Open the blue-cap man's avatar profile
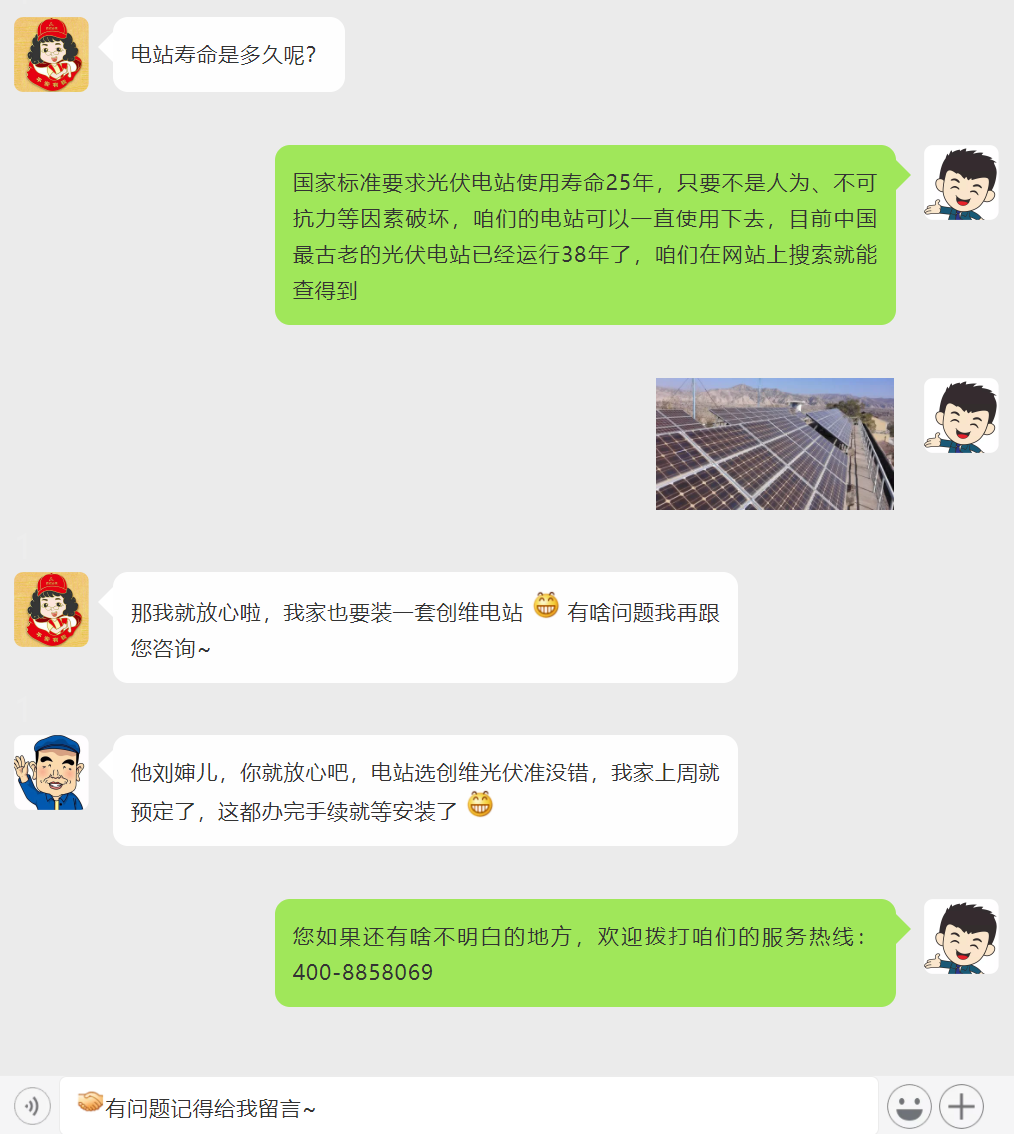1016x1134 pixels. point(51,772)
